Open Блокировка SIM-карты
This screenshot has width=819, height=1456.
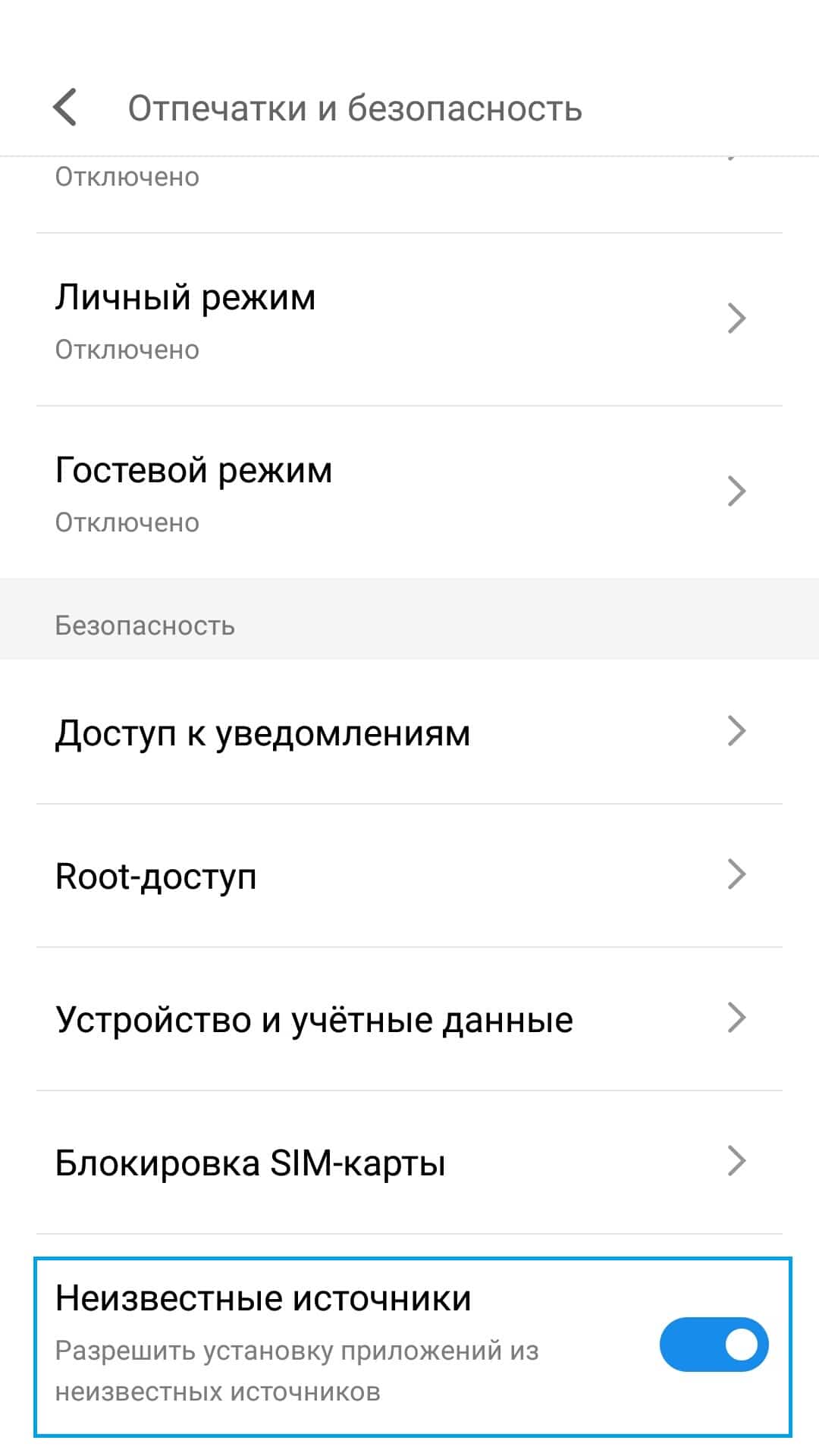point(409,1163)
